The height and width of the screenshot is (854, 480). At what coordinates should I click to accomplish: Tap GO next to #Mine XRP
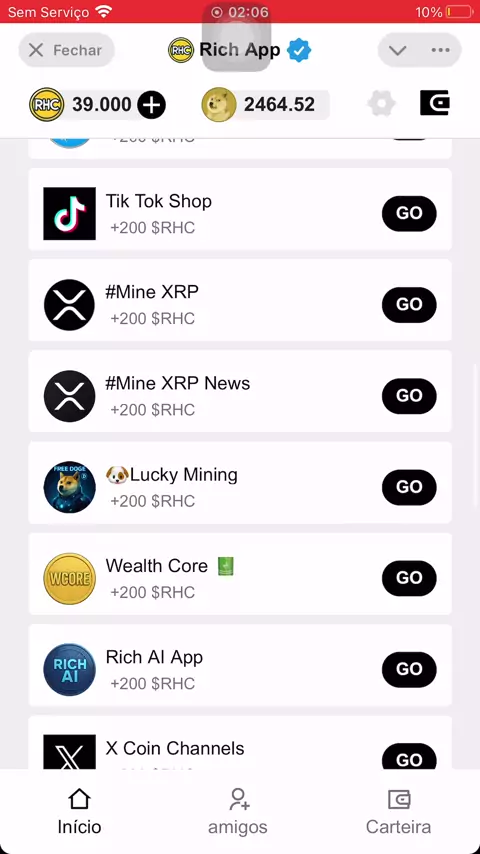tap(409, 304)
